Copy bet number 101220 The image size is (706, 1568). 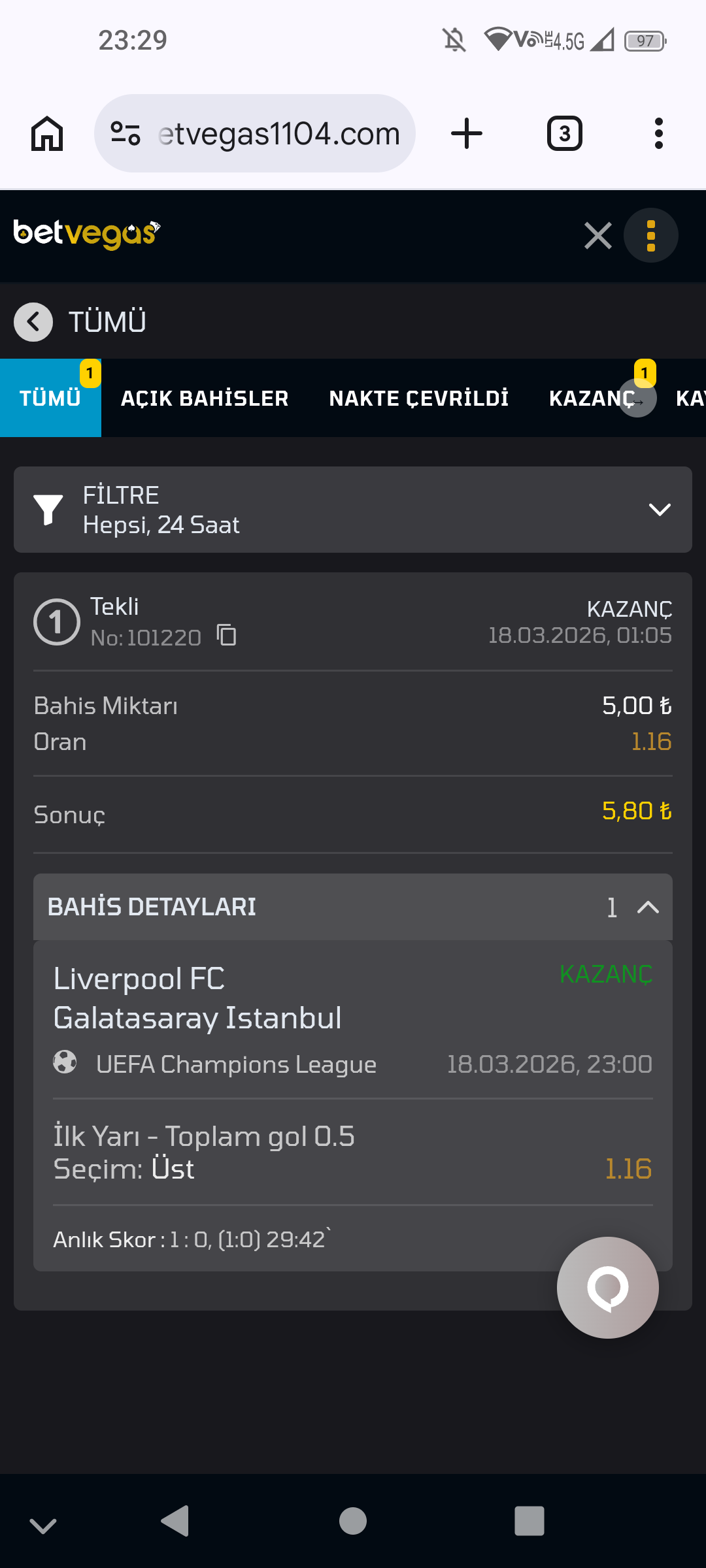click(227, 635)
